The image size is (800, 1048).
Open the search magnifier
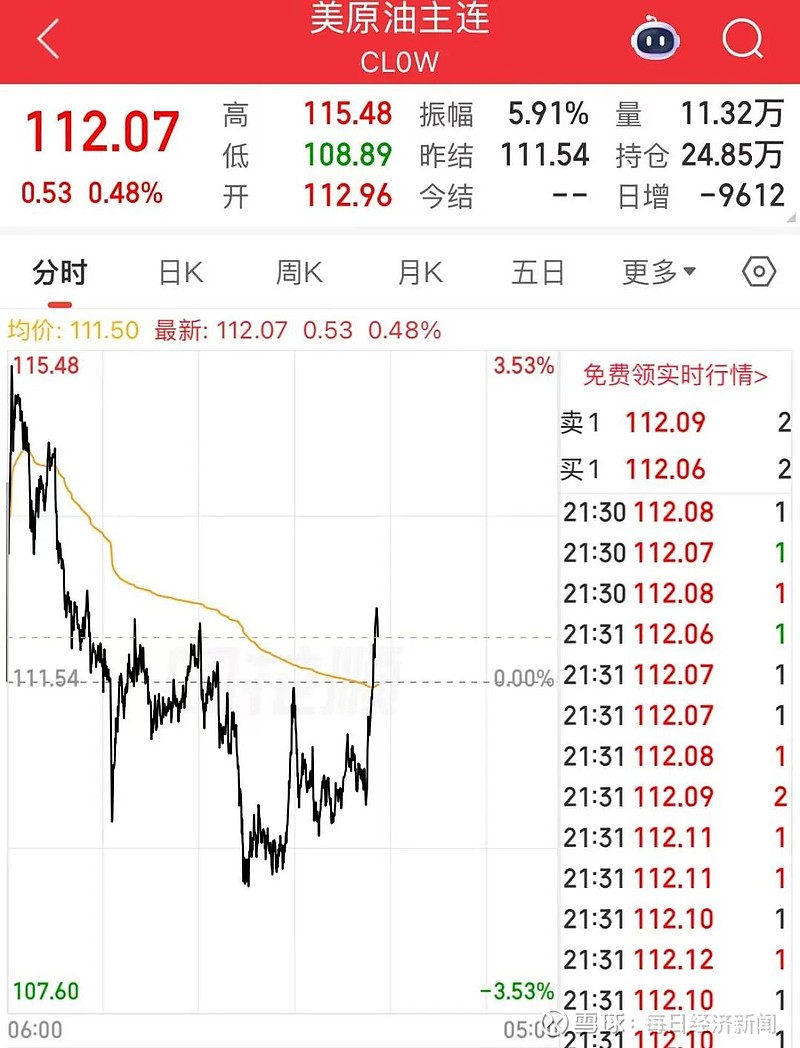(x=742, y=40)
